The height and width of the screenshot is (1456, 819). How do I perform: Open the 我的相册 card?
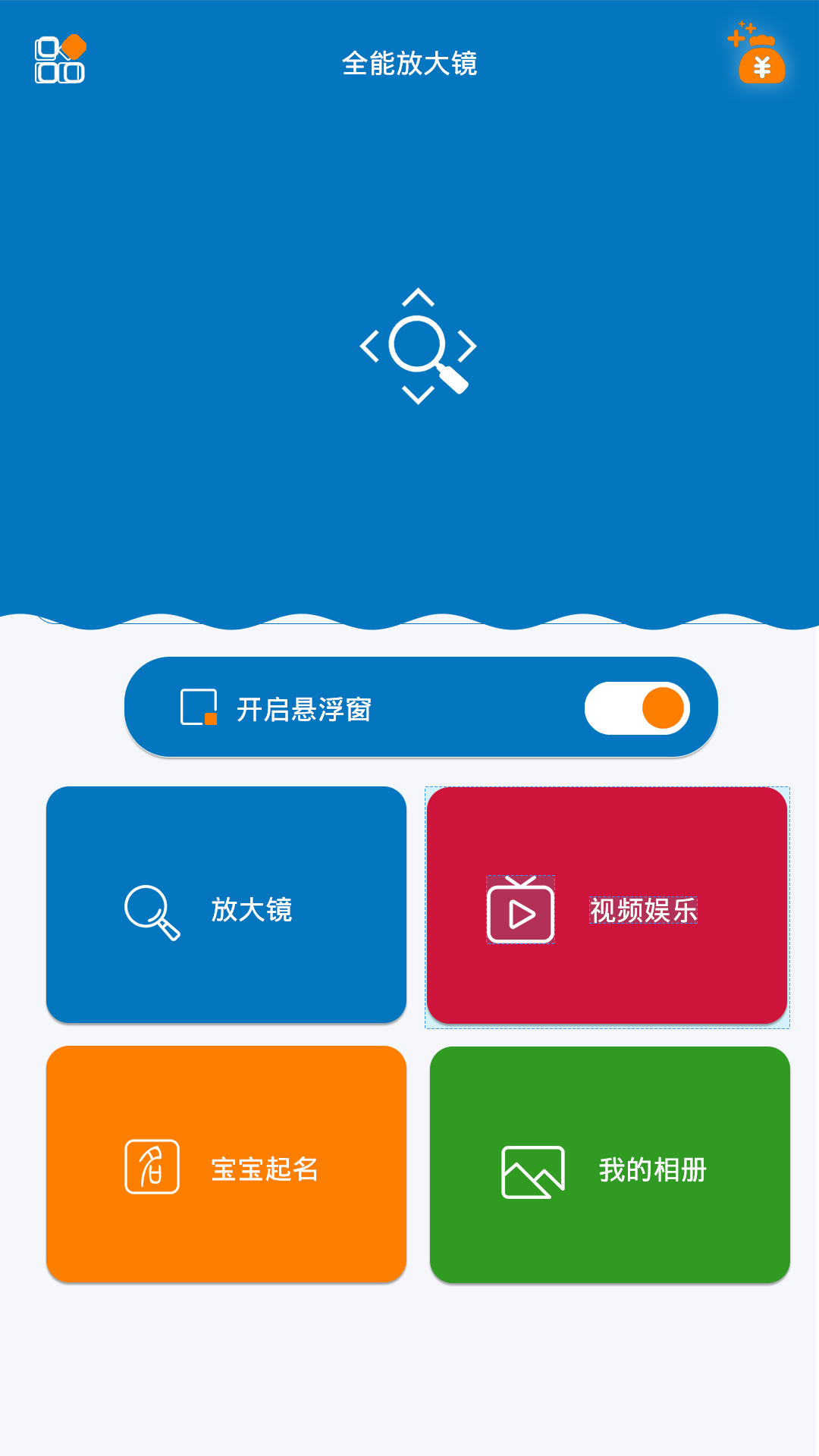pos(610,1165)
